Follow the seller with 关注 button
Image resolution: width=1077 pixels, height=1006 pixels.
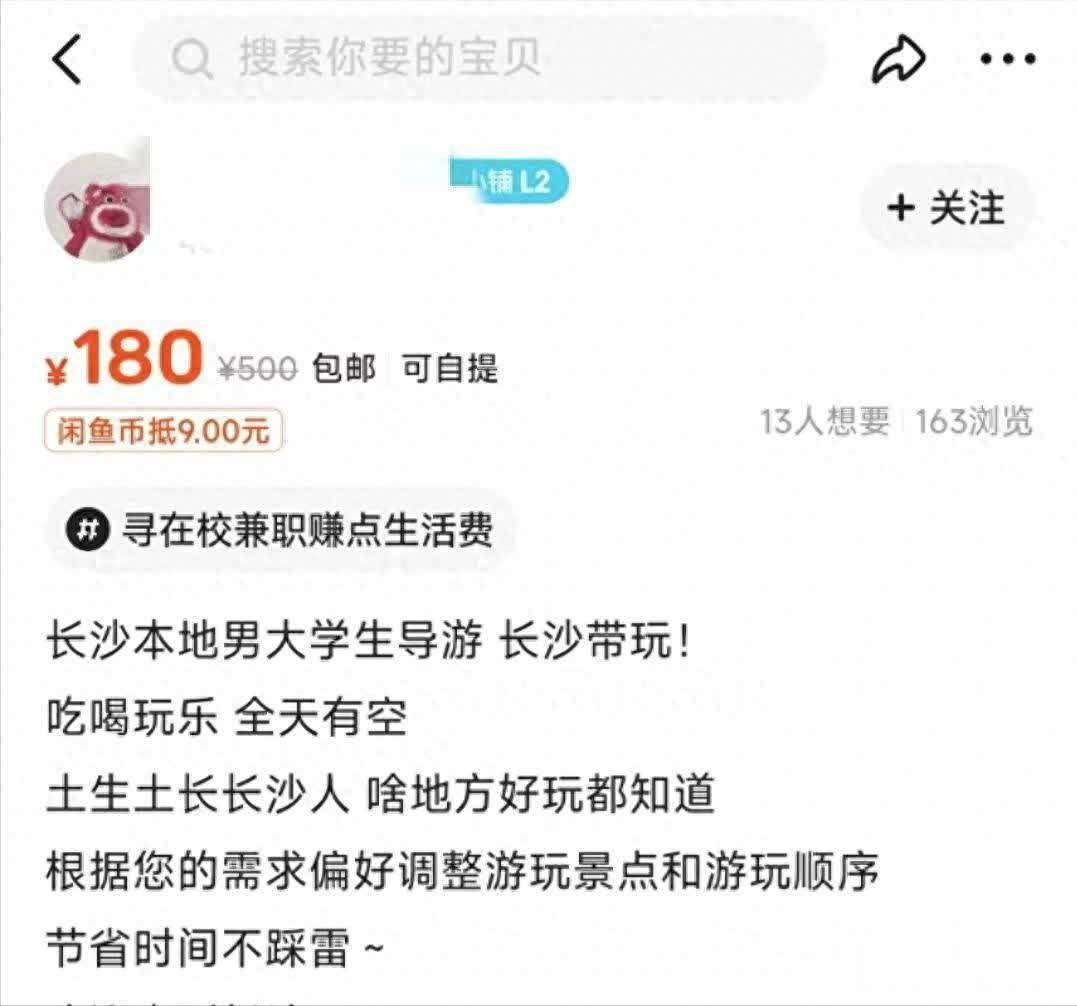pos(947,207)
